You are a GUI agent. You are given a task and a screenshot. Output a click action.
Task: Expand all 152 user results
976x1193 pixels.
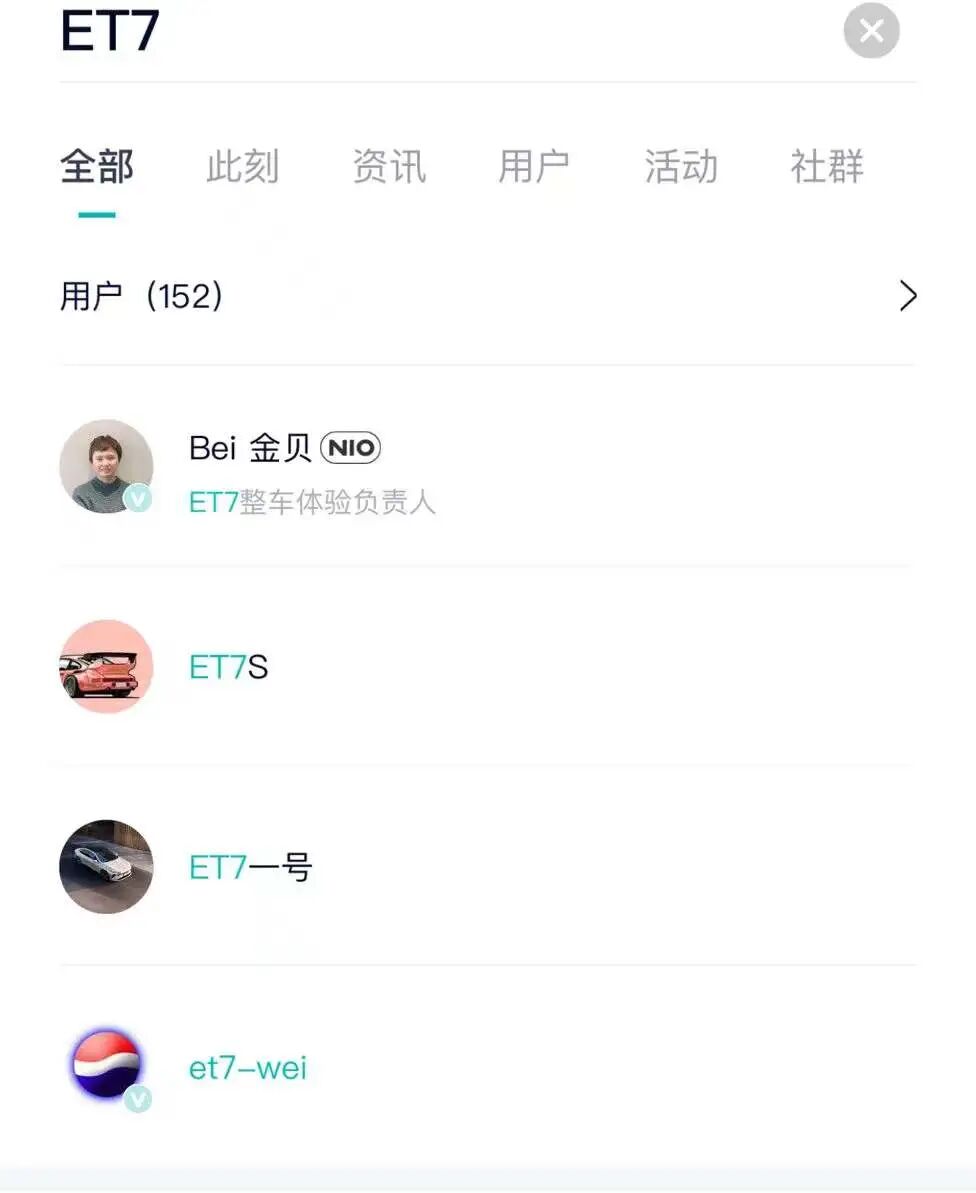(x=907, y=296)
